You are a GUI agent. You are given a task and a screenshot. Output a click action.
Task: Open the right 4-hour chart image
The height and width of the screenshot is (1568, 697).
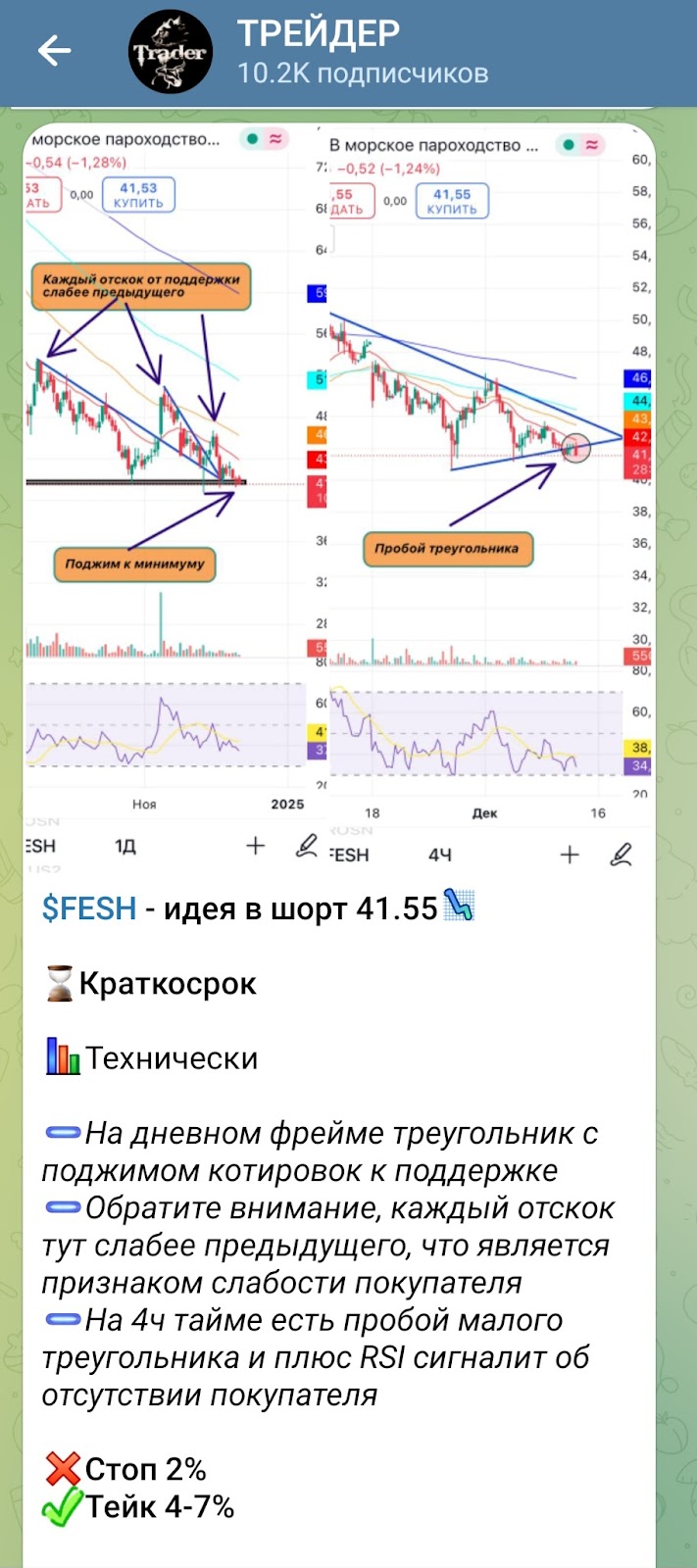[x=485, y=490]
